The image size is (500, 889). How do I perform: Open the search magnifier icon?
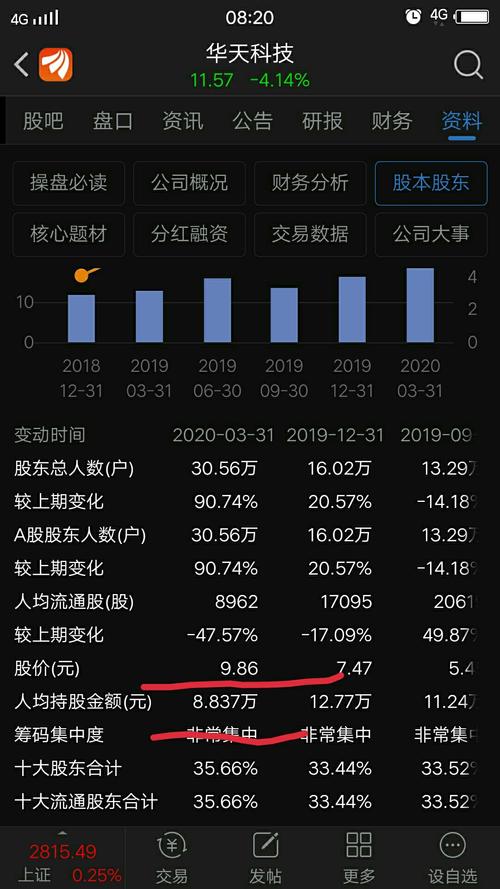[x=468, y=65]
